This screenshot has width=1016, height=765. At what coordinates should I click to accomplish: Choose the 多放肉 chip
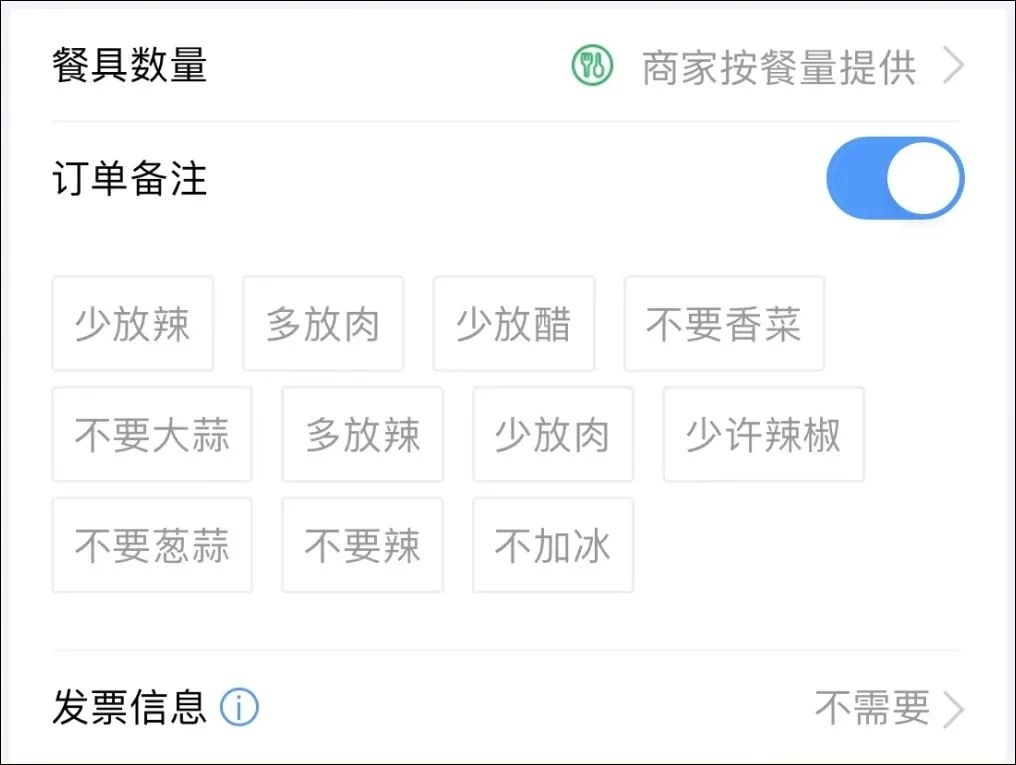coord(323,324)
